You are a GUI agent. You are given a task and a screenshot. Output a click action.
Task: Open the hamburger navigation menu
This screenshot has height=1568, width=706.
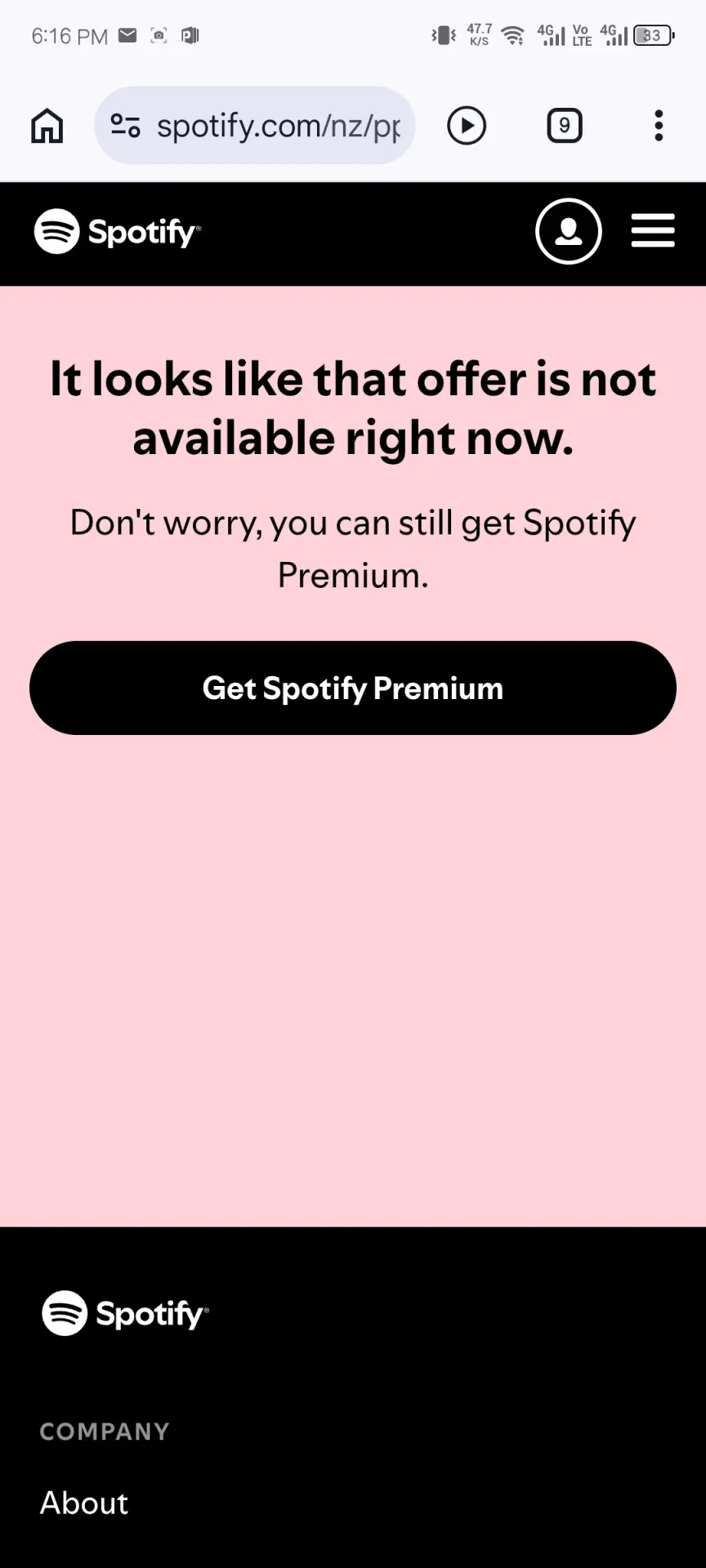pyautogui.click(x=653, y=231)
